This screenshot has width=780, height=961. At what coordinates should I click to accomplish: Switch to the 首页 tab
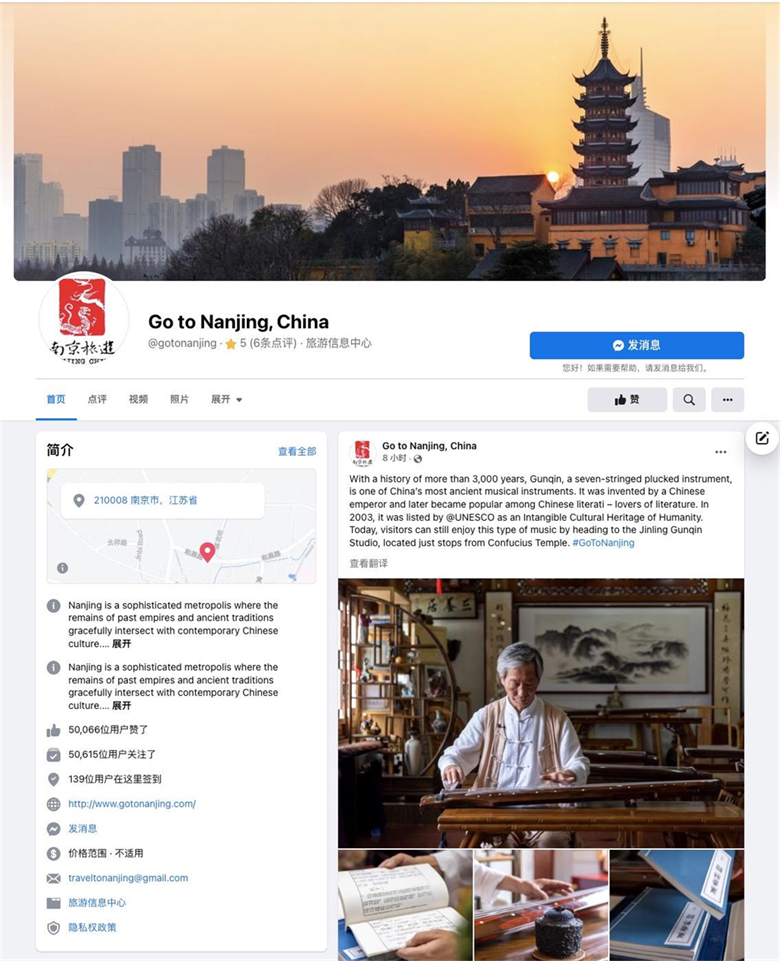click(x=56, y=399)
